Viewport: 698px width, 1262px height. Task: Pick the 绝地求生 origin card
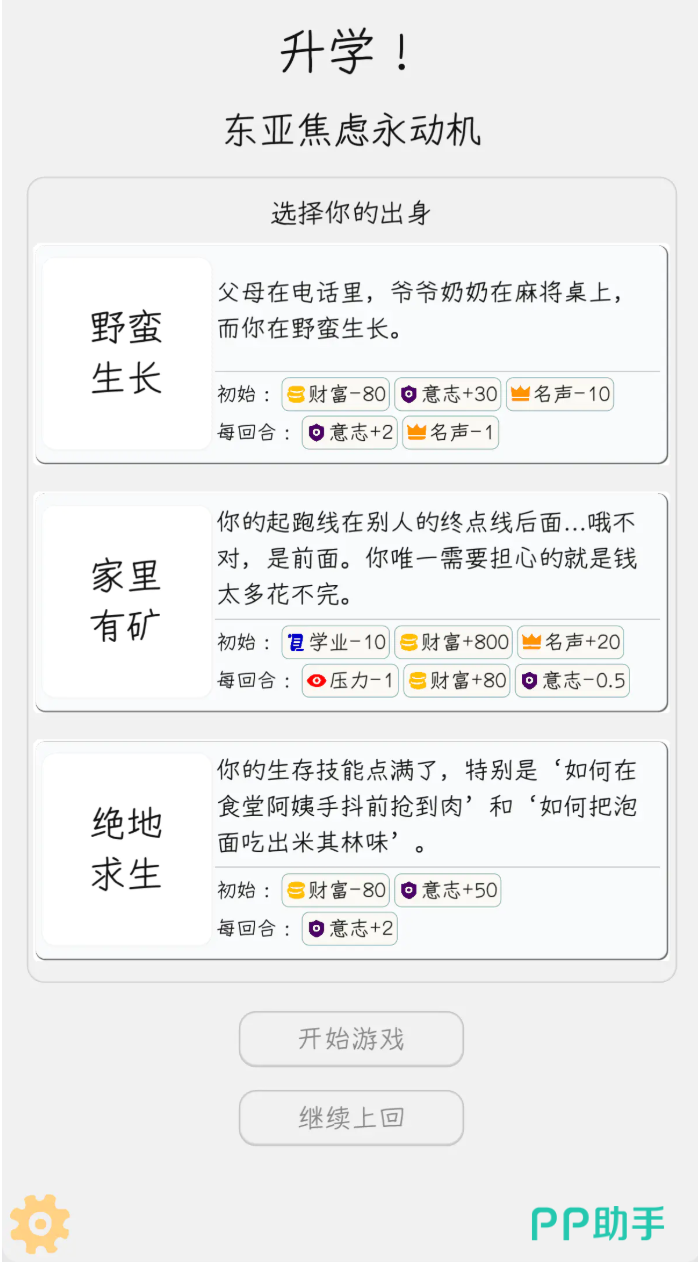(351, 850)
